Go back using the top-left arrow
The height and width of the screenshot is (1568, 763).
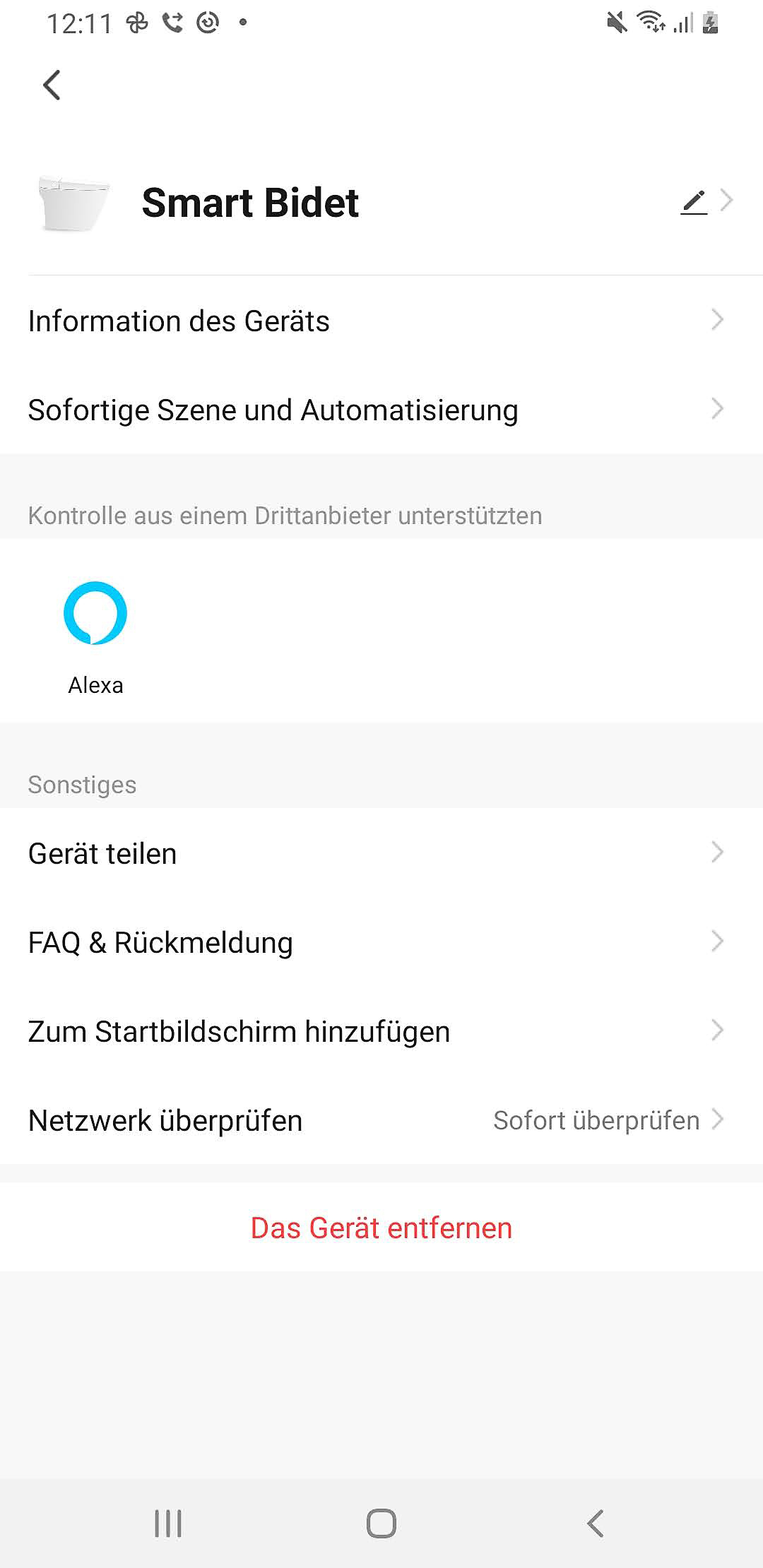52,85
